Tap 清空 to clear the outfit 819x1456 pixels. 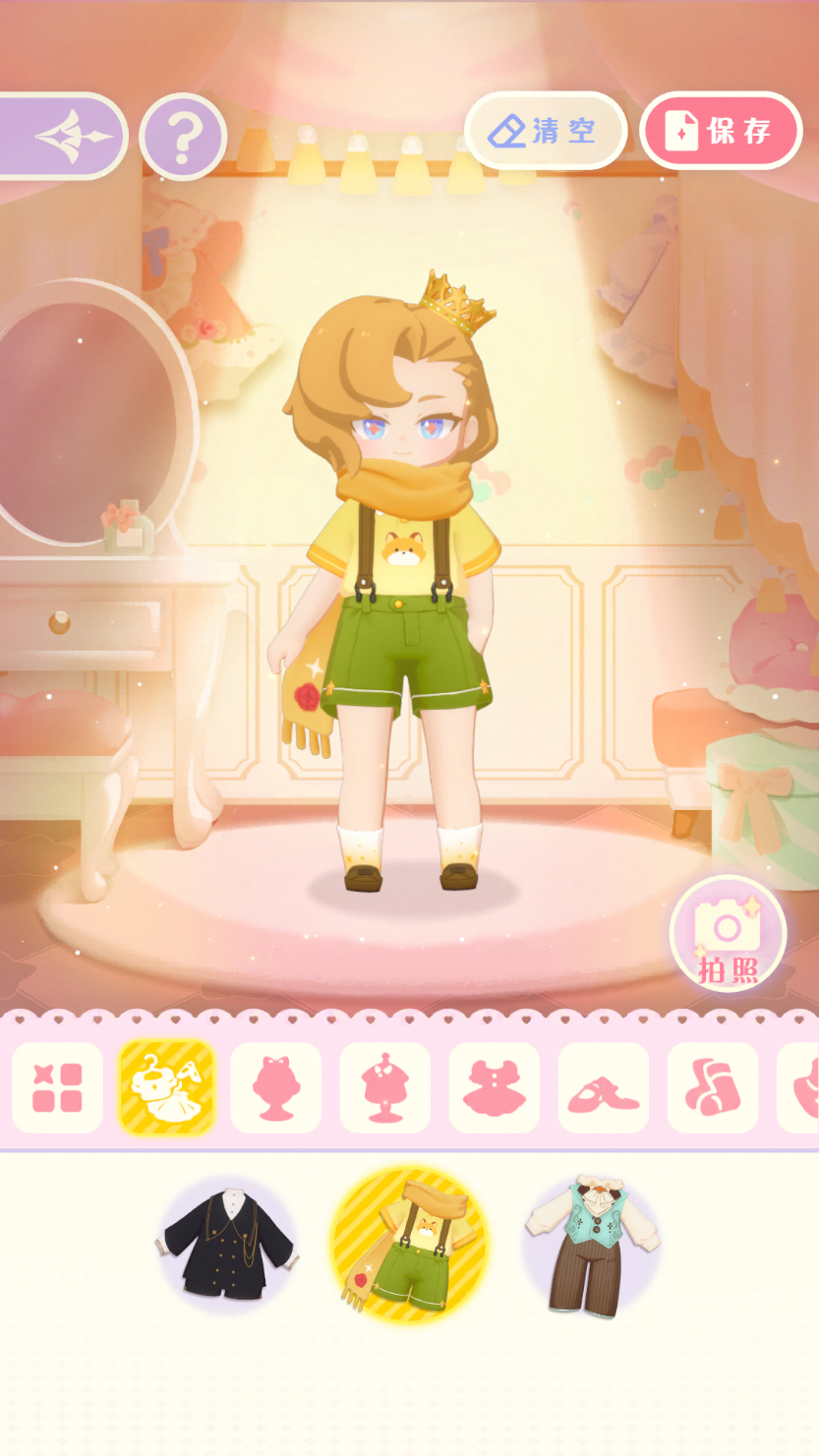click(x=546, y=131)
